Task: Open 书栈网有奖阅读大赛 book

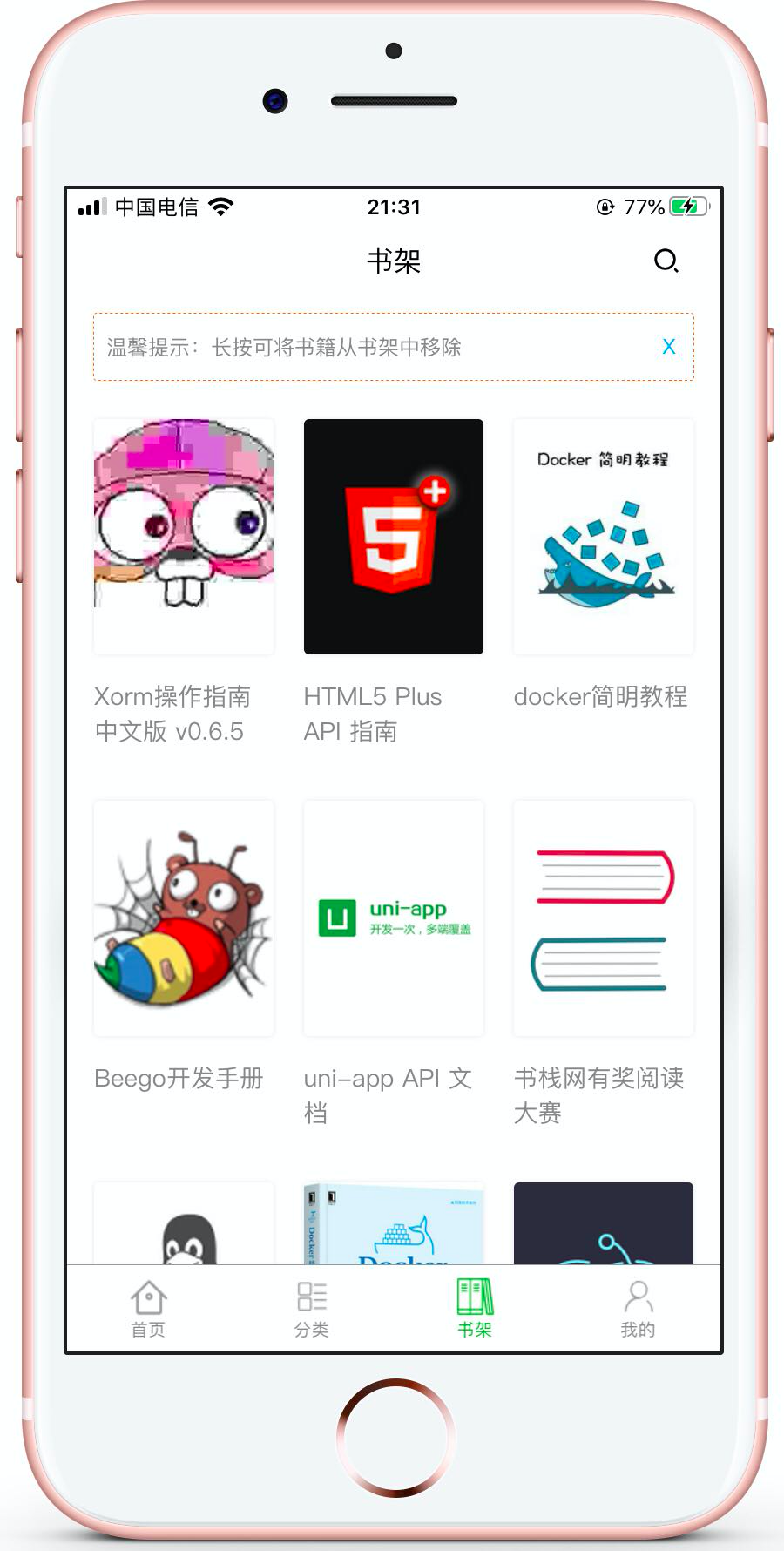Action: [x=604, y=918]
